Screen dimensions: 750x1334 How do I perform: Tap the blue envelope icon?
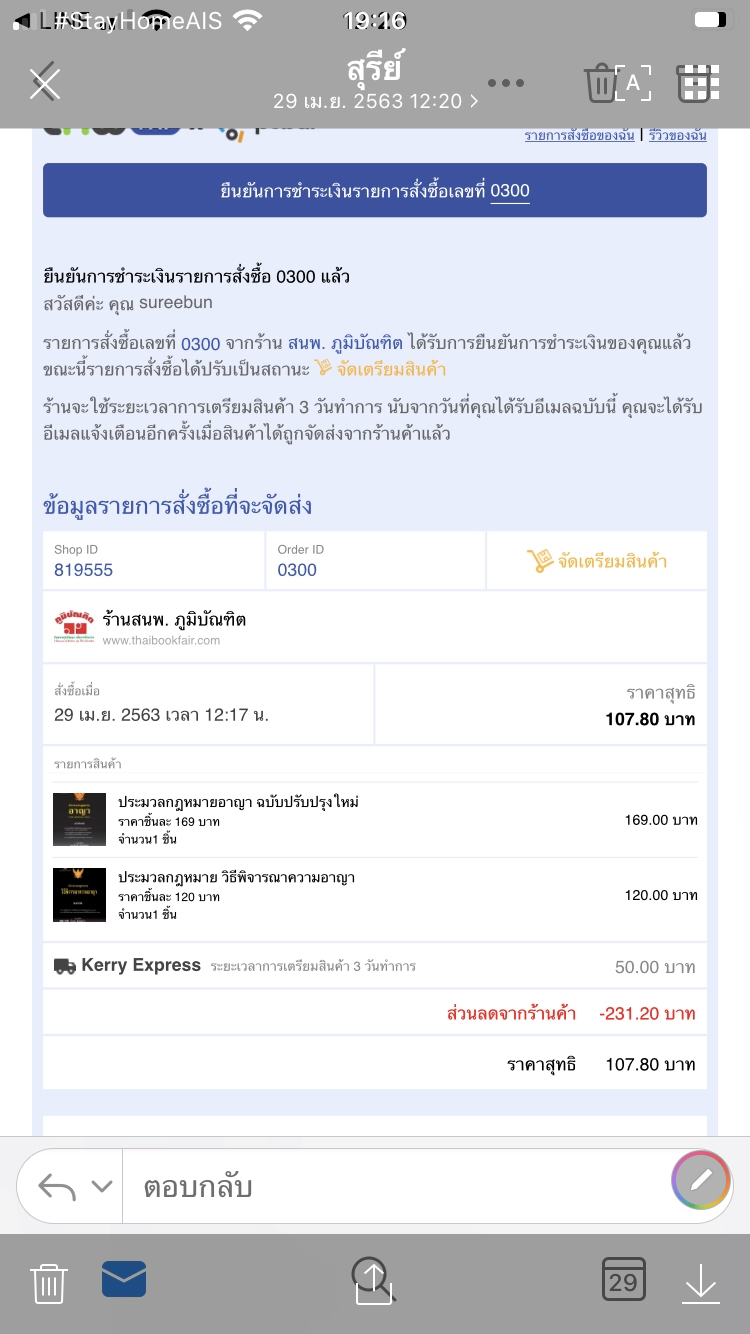(124, 1280)
